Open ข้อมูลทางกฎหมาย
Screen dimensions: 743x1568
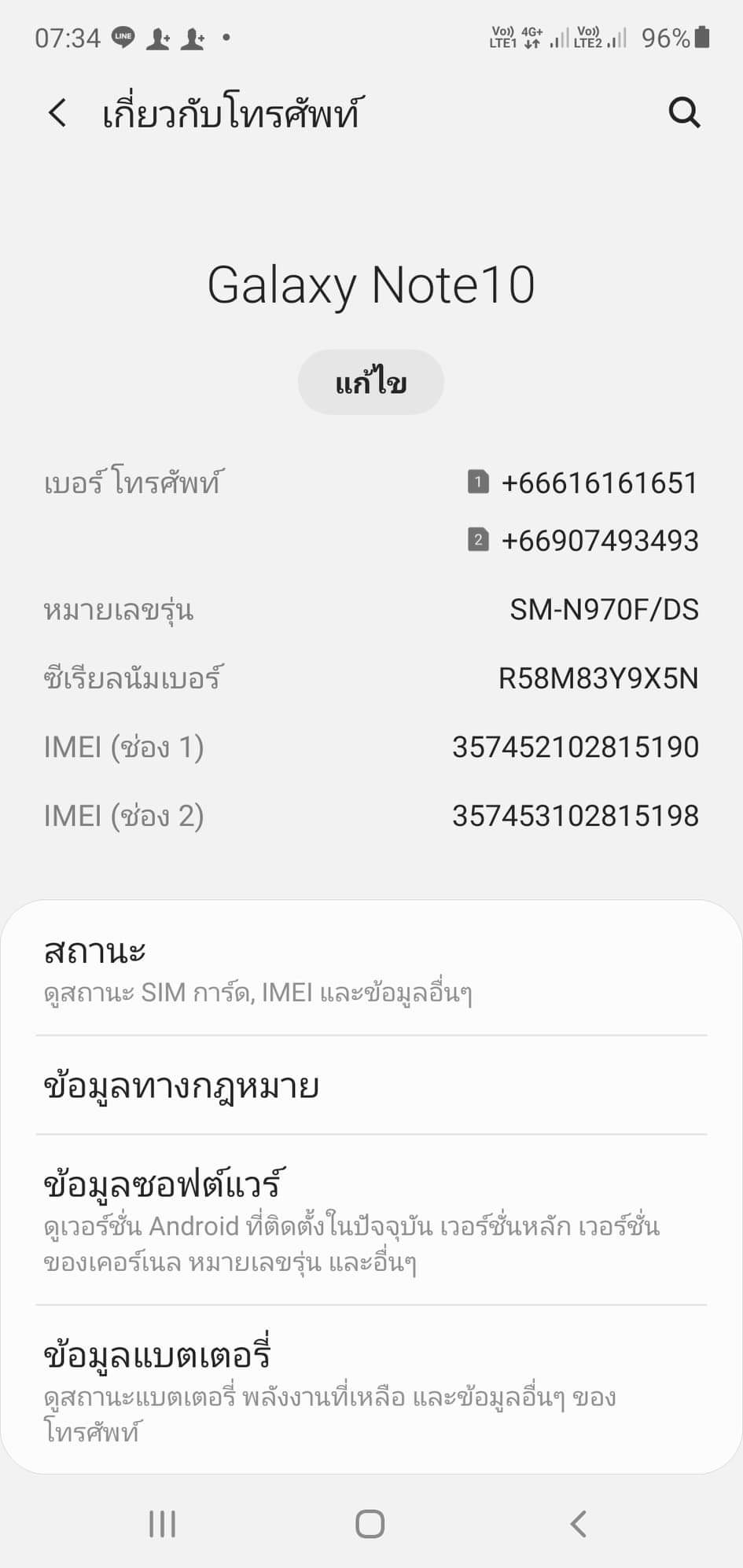[x=370, y=1085]
